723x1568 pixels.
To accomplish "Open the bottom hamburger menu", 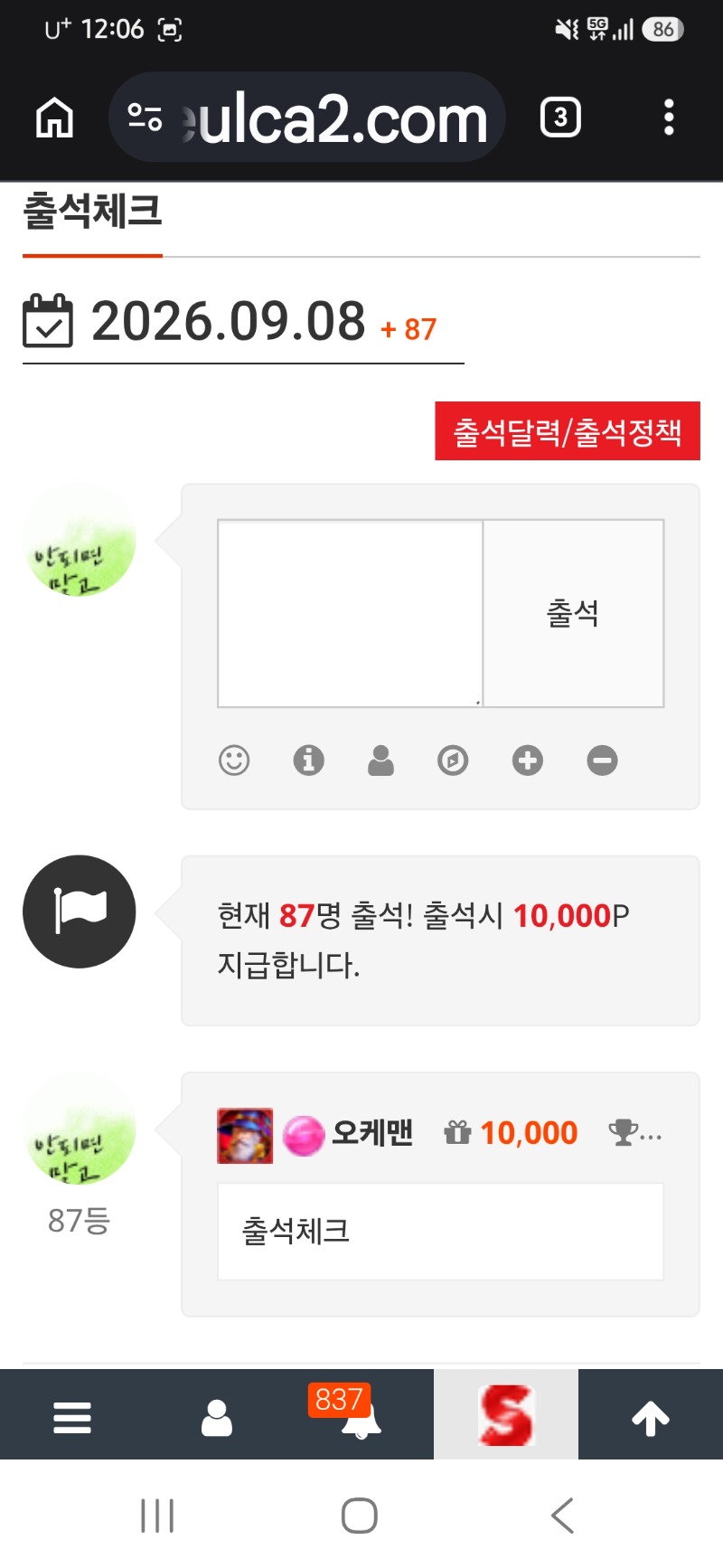I will tap(72, 1418).
